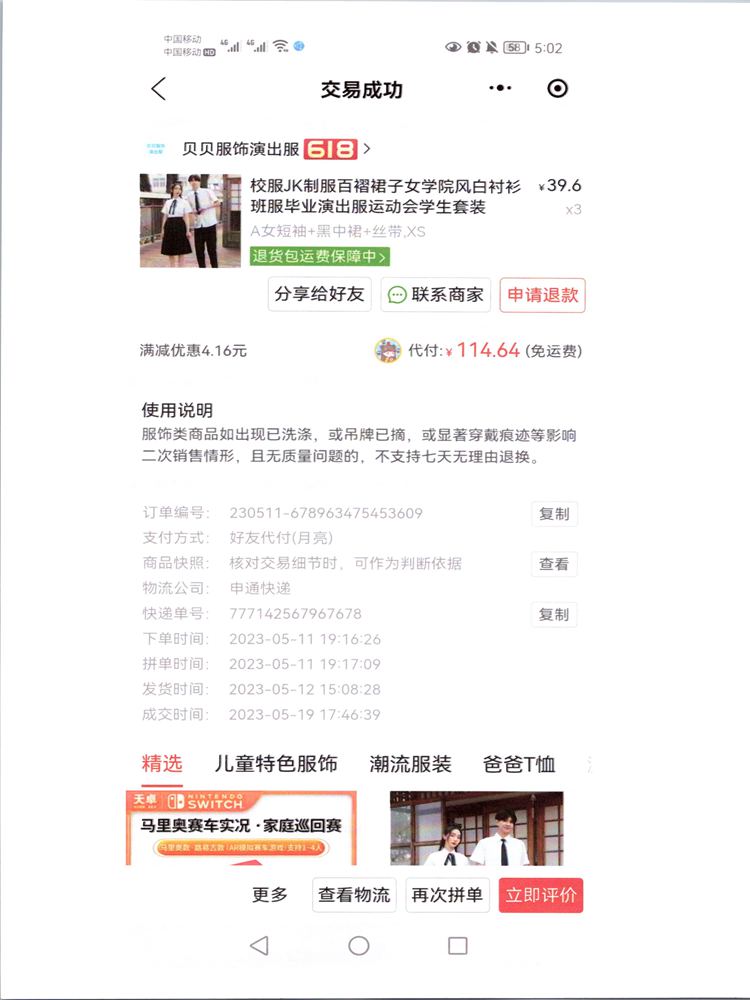Image resolution: width=750 pixels, height=1000 pixels.
Task: Copy the 快递单号 tracking number
Action: (x=553, y=614)
